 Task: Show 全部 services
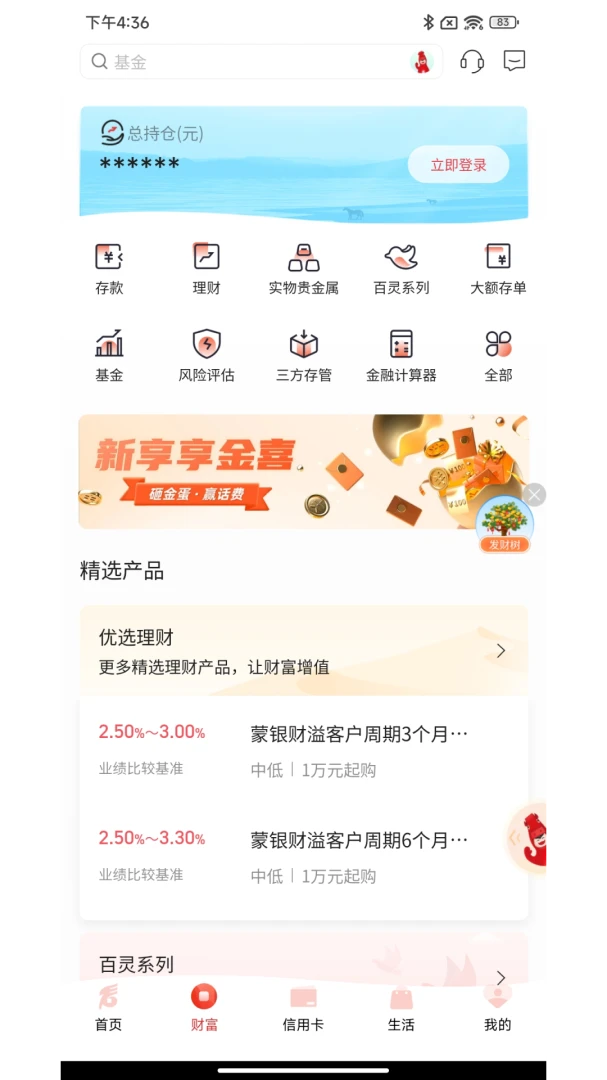[x=498, y=356]
